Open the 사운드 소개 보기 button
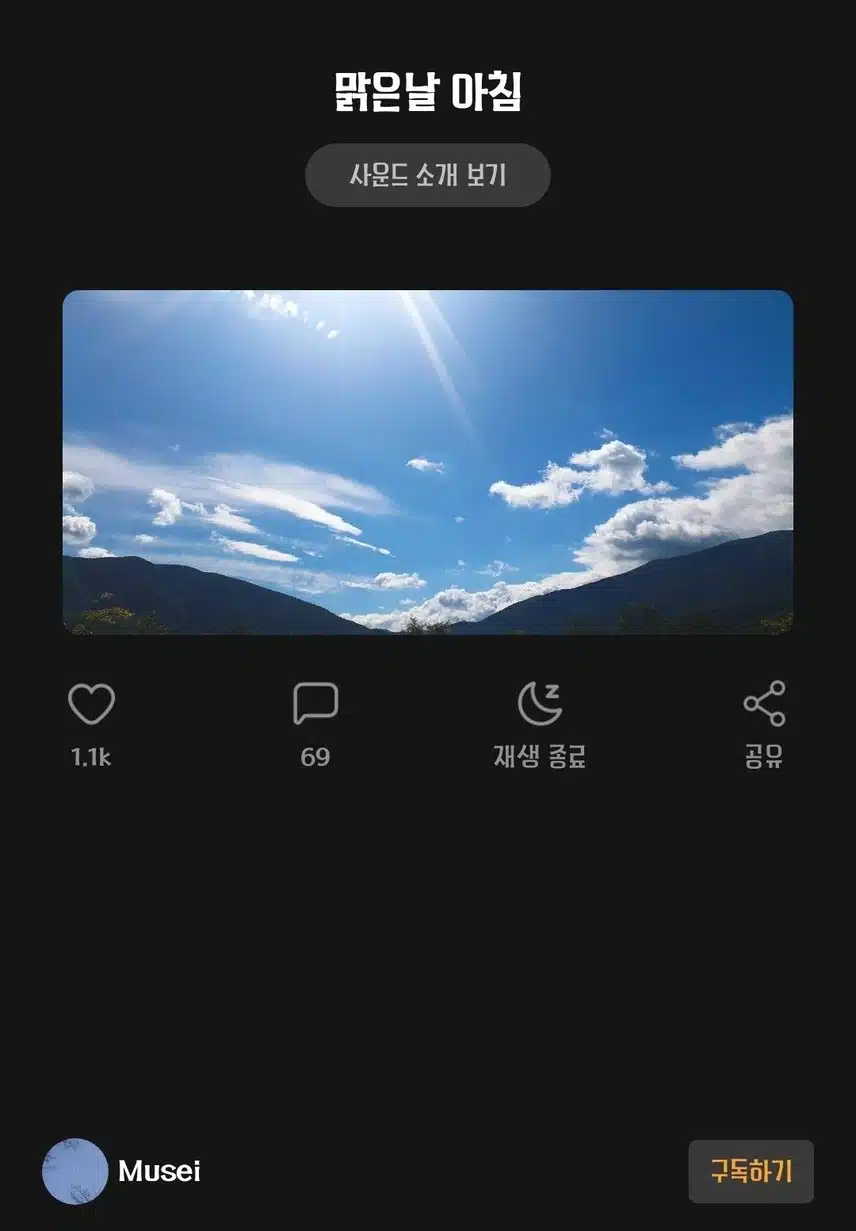 coord(427,175)
